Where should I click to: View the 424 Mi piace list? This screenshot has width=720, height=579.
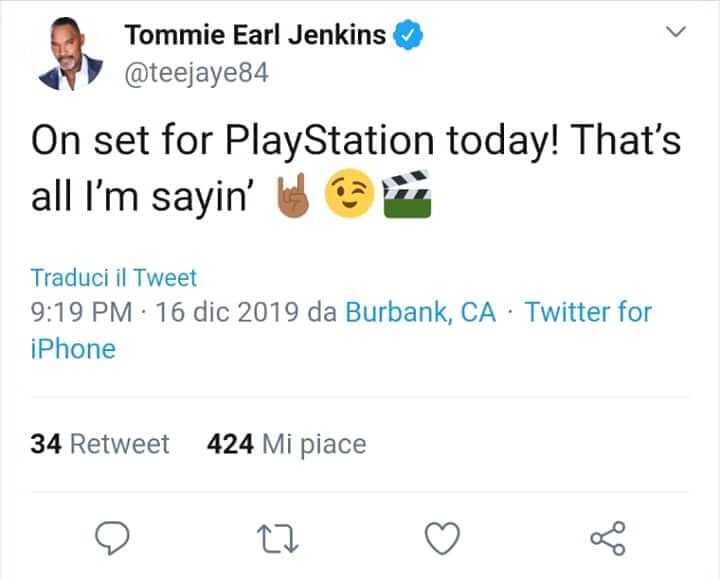[286, 444]
